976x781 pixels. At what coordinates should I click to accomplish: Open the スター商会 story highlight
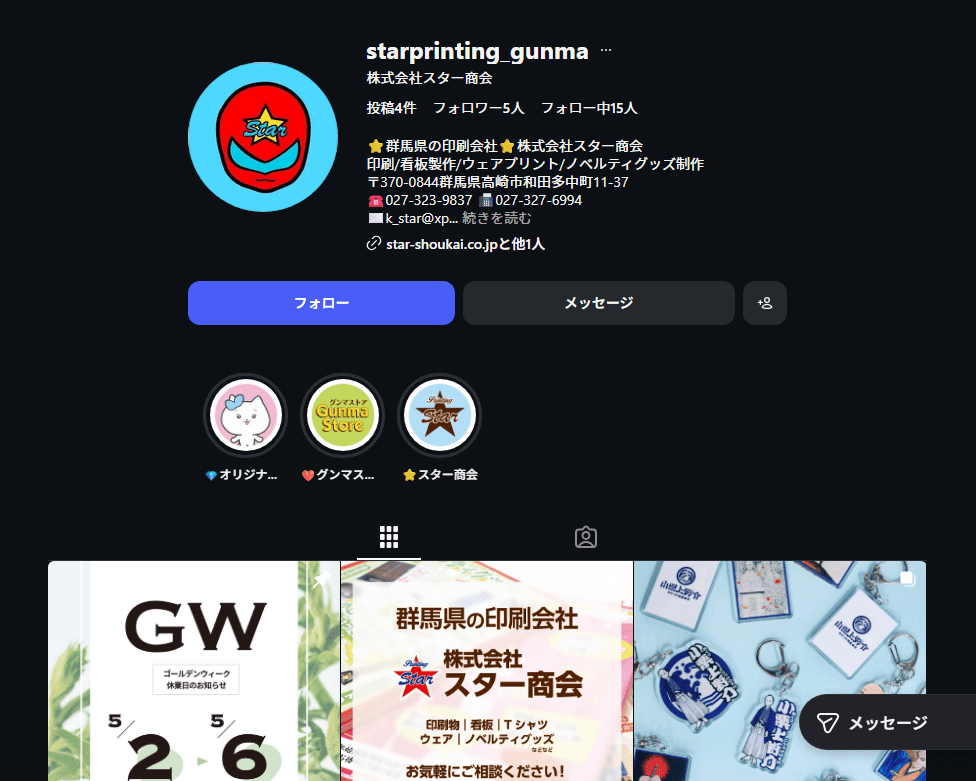coord(440,416)
